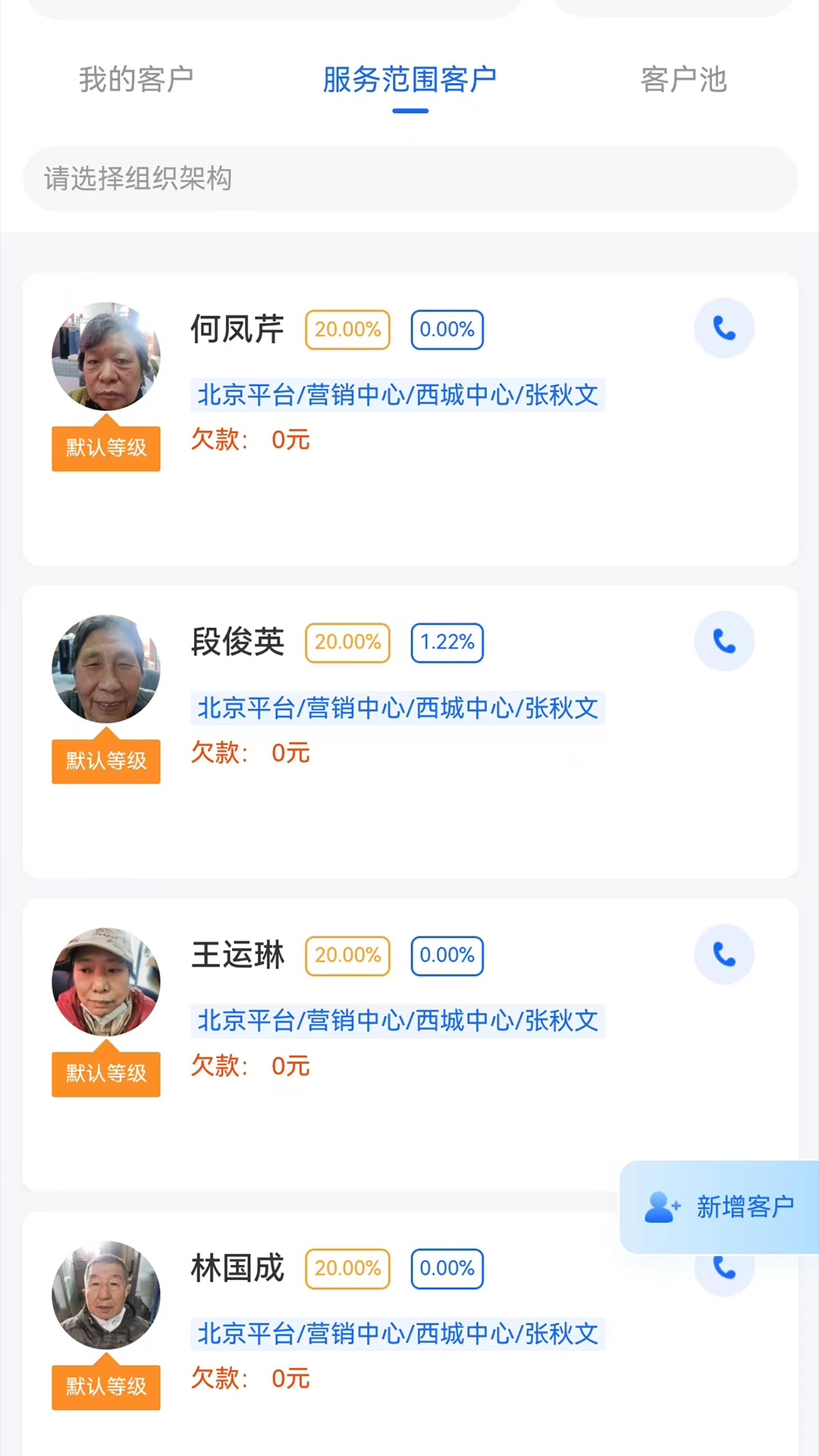Select the 服务范围客户 tab
This screenshot has width=819, height=1456.
click(409, 78)
